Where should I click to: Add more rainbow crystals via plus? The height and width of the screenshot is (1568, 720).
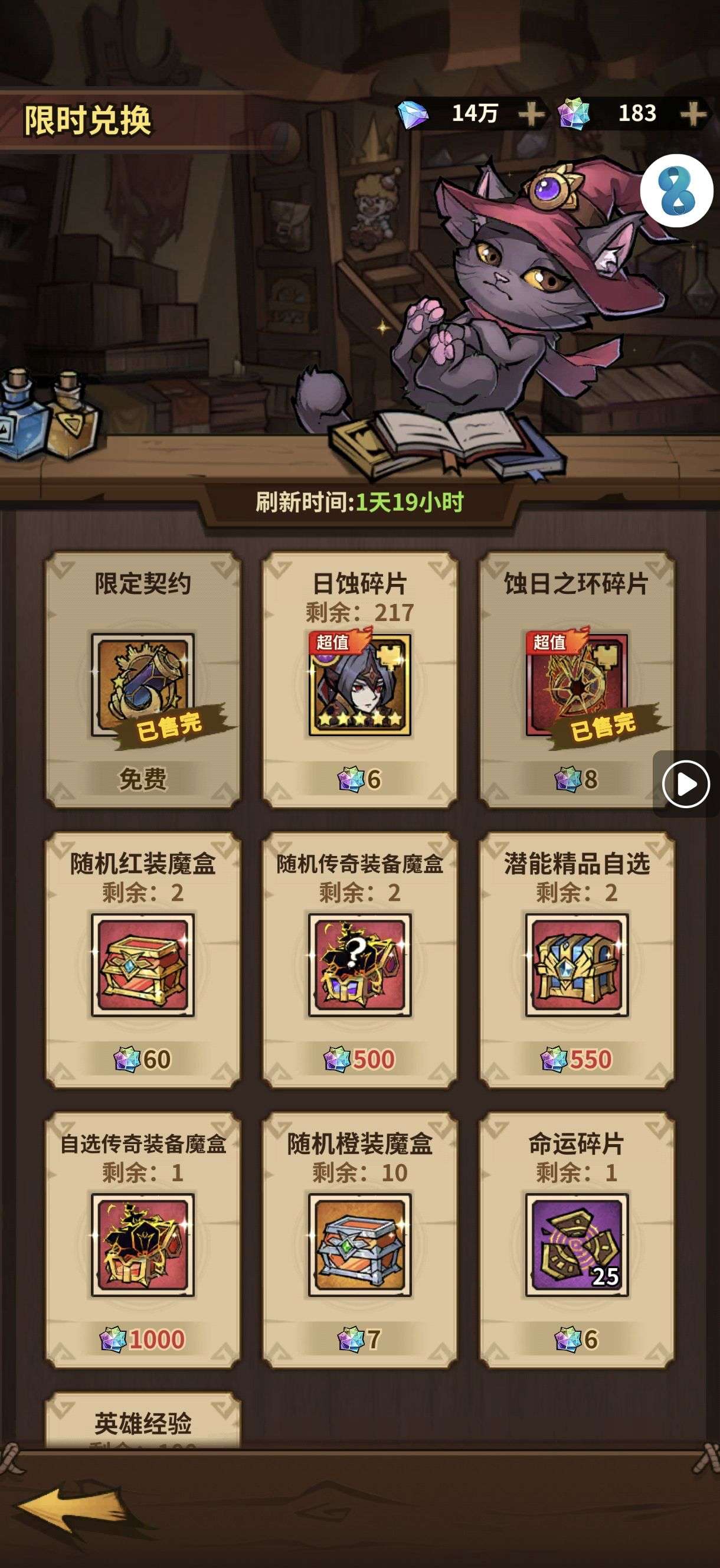click(694, 114)
